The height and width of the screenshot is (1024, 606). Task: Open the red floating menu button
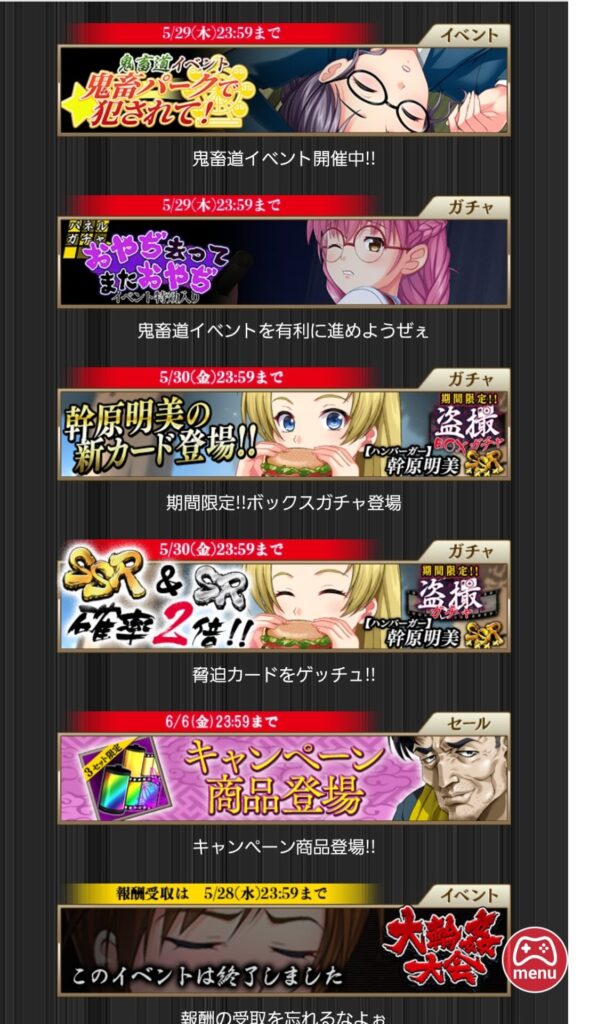coord(535,959)
